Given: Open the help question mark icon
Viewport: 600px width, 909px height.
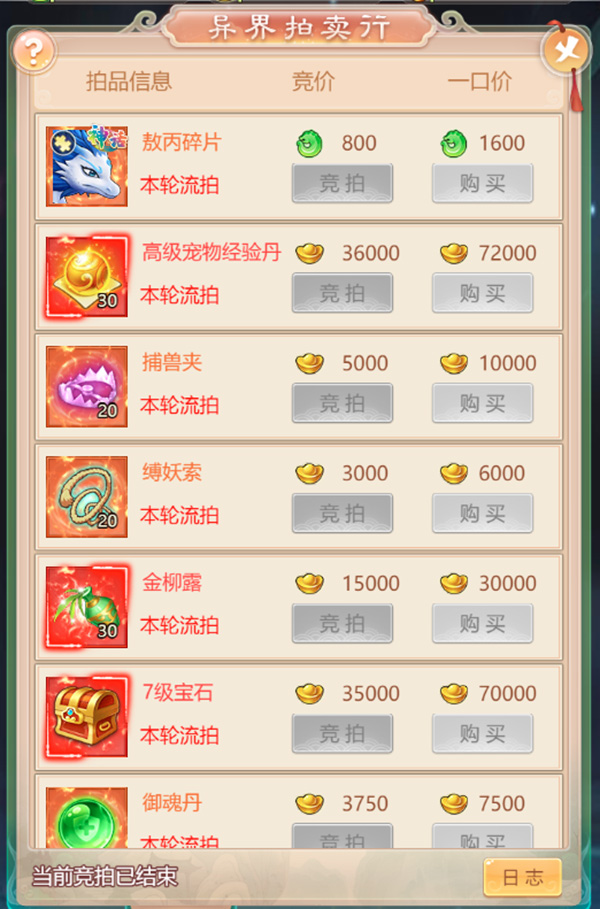Looking at the screenshot, I should click(x=33, y=50).
